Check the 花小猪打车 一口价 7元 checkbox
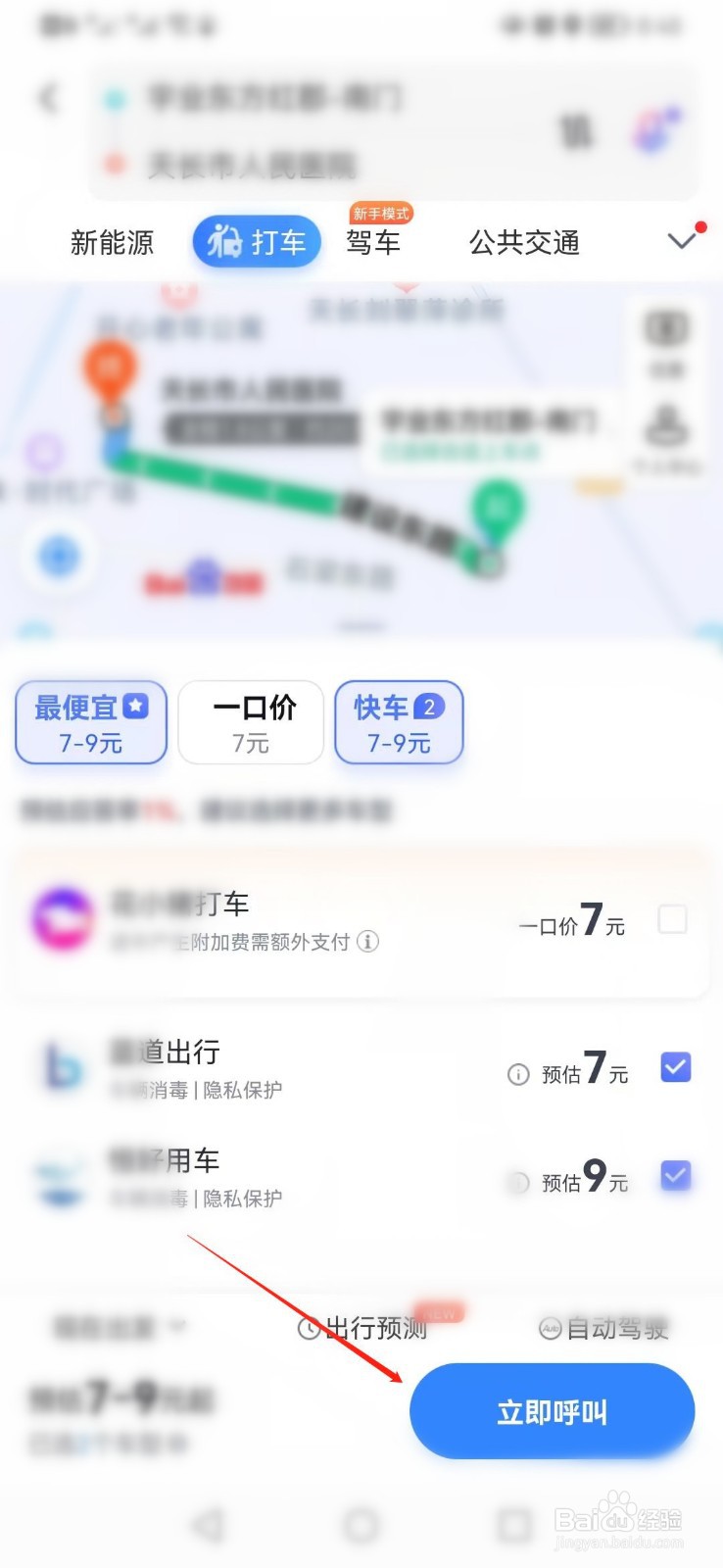 [x=673, y=919]
